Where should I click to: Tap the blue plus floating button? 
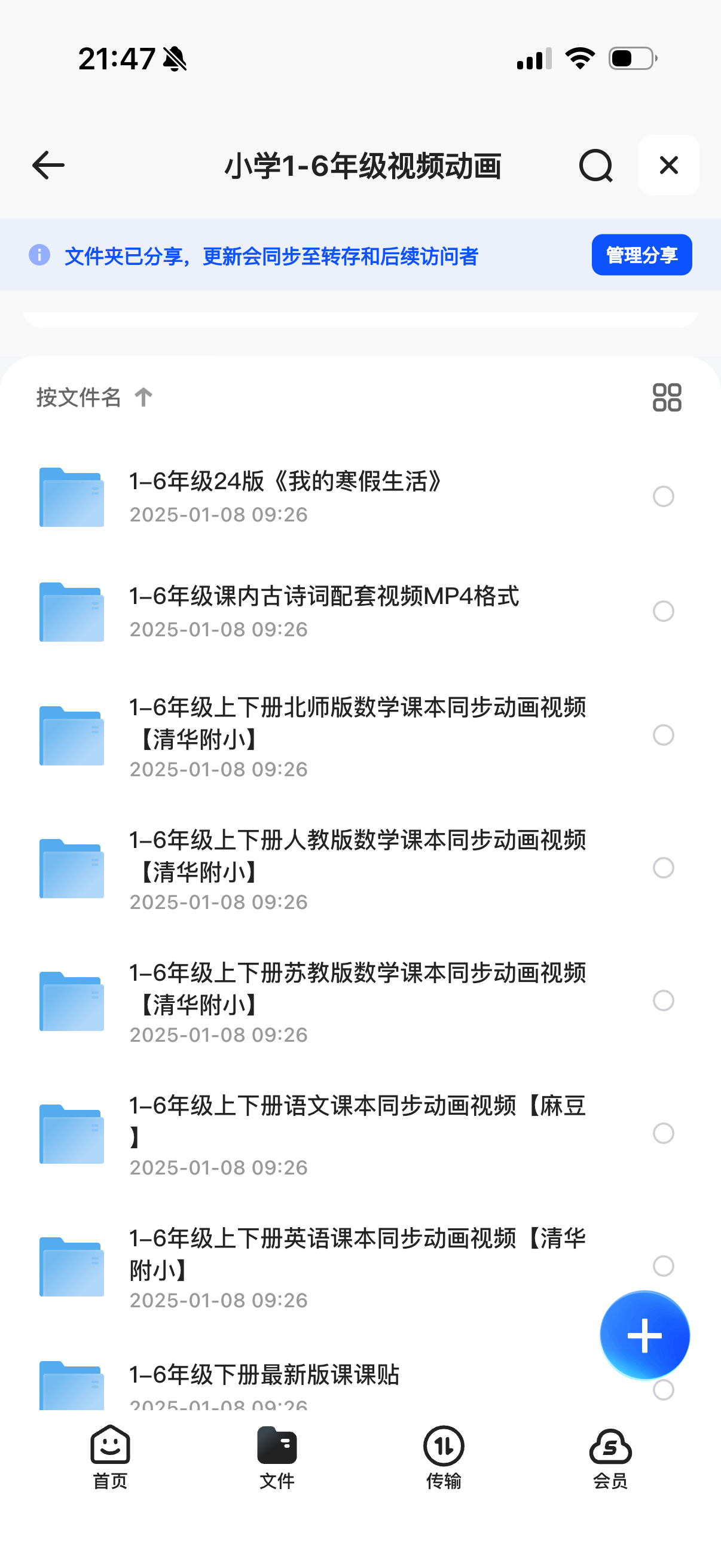644,1335
